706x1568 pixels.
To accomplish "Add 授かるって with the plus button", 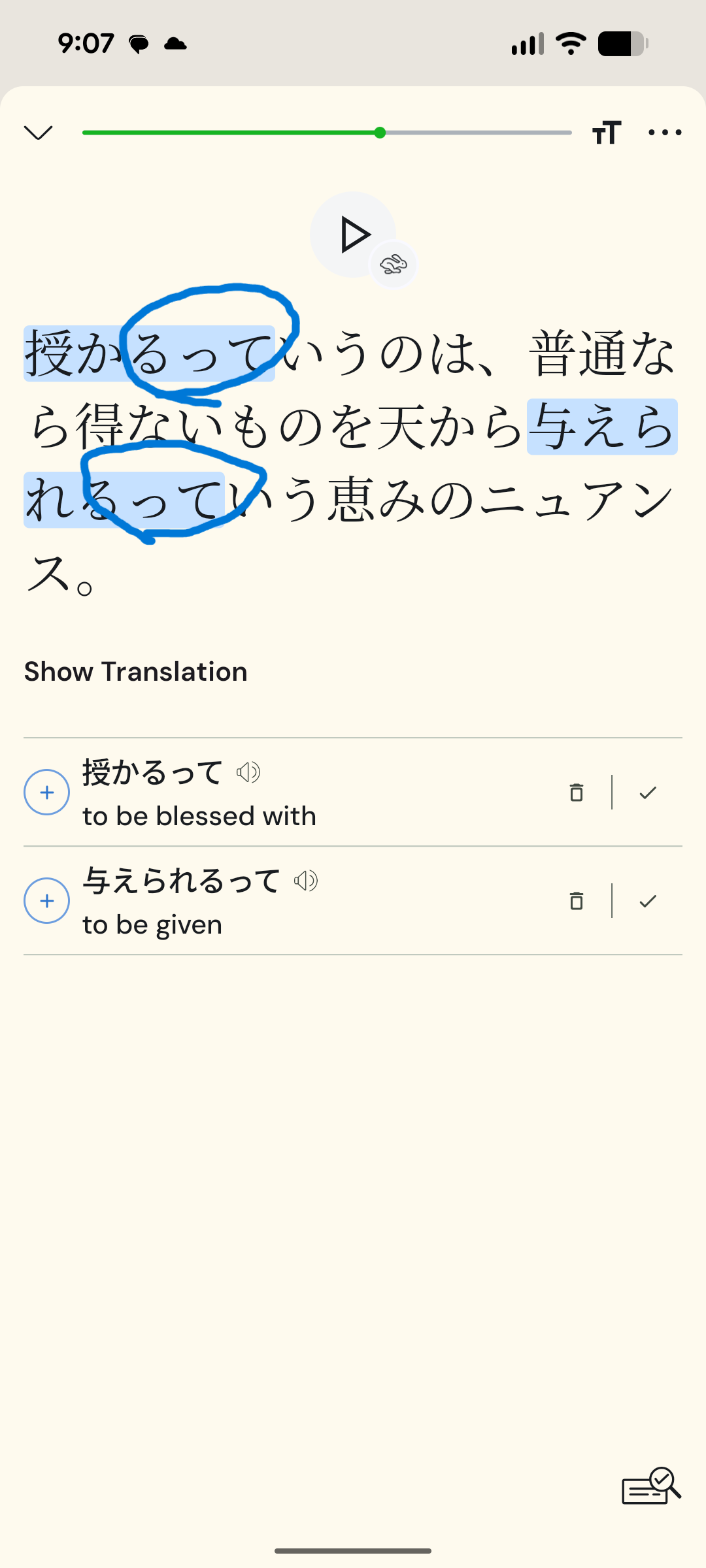I will click(x=46, y=792).
